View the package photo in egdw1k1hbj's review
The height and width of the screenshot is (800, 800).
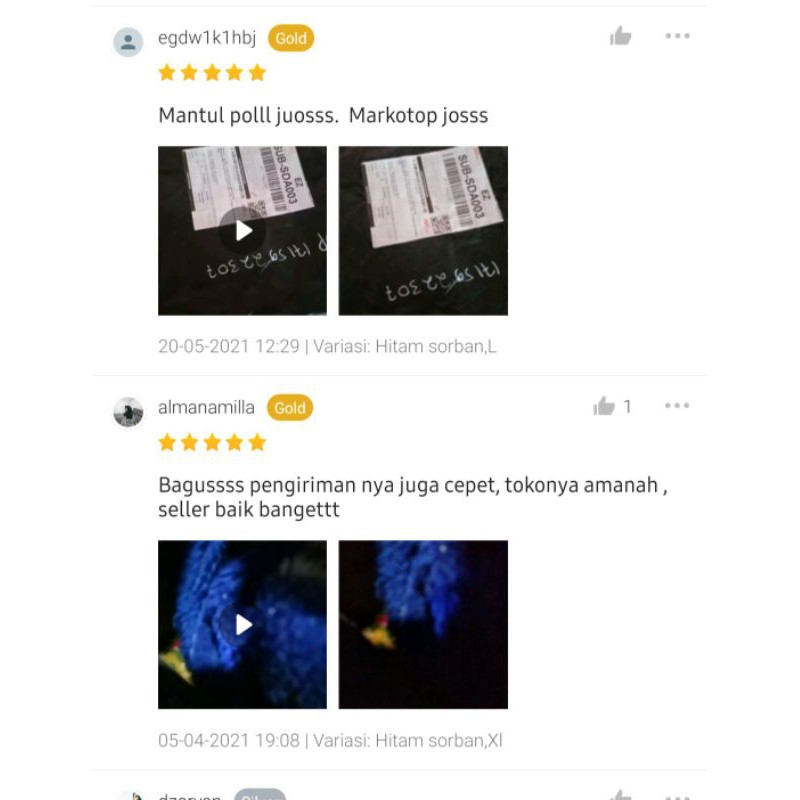pos(423,231)
